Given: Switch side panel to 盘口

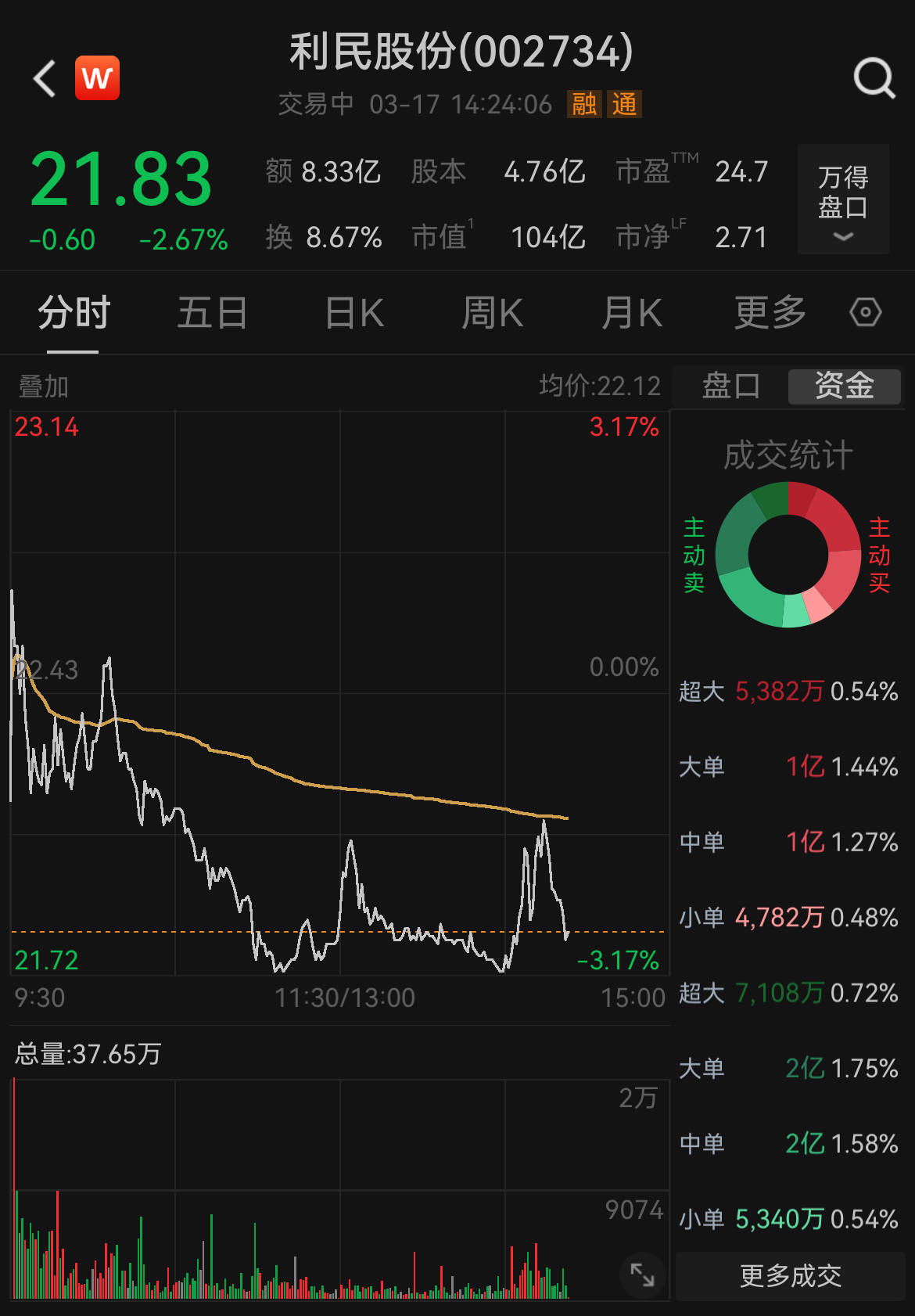Looking at the screenshot, I should (x=730, y=386).
